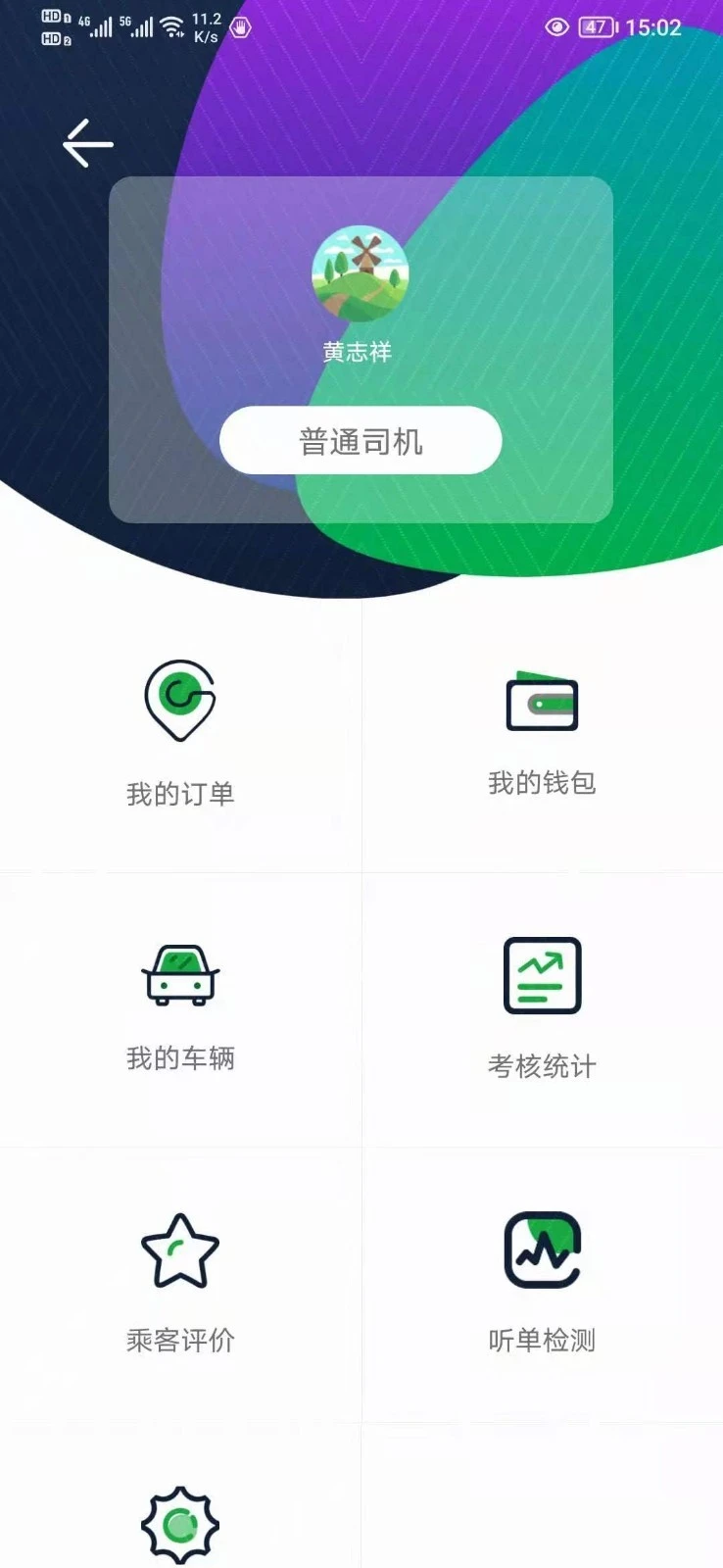
Task: Open the 考核统计 (Assessment Statistics) chart icon
Action: [x=541, y=977]
